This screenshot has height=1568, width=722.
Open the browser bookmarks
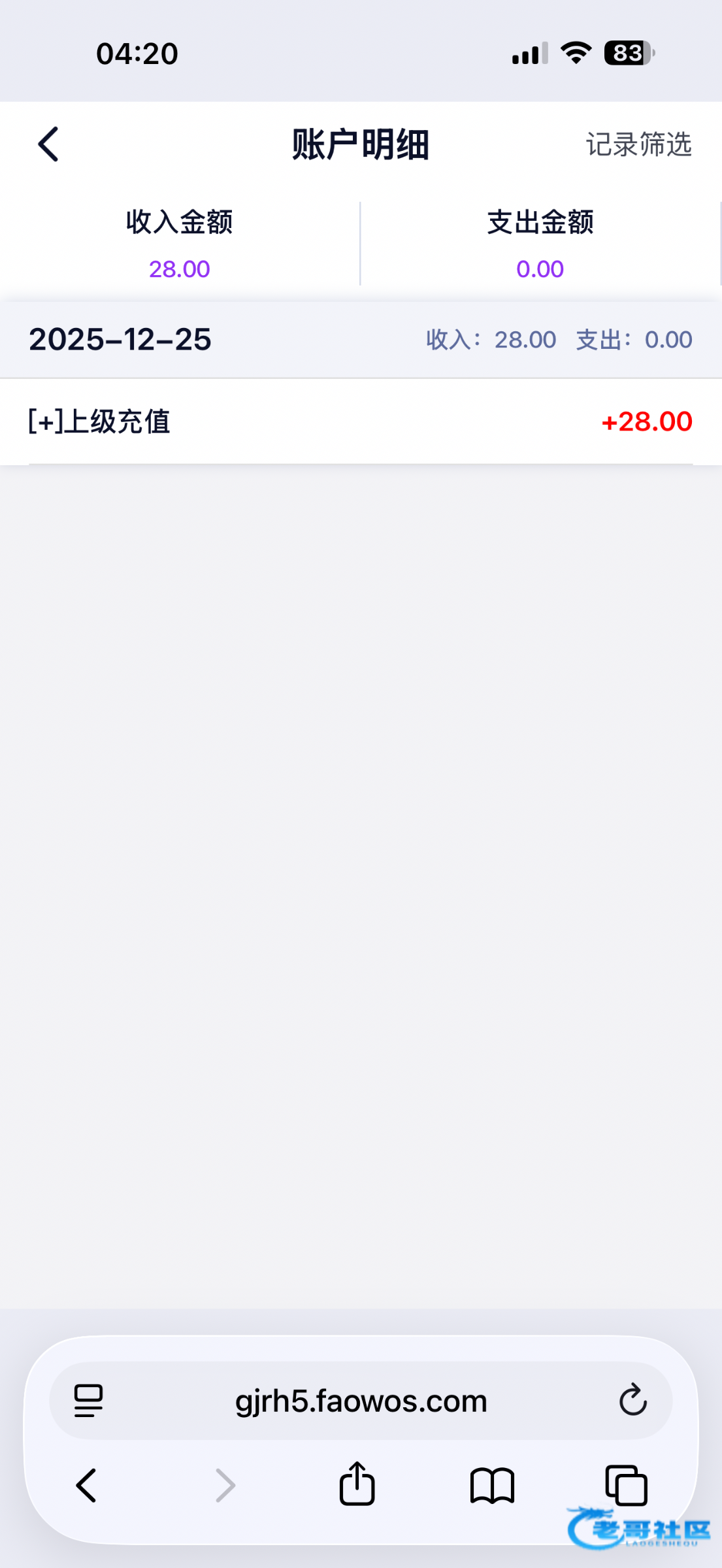(492, 1485)
